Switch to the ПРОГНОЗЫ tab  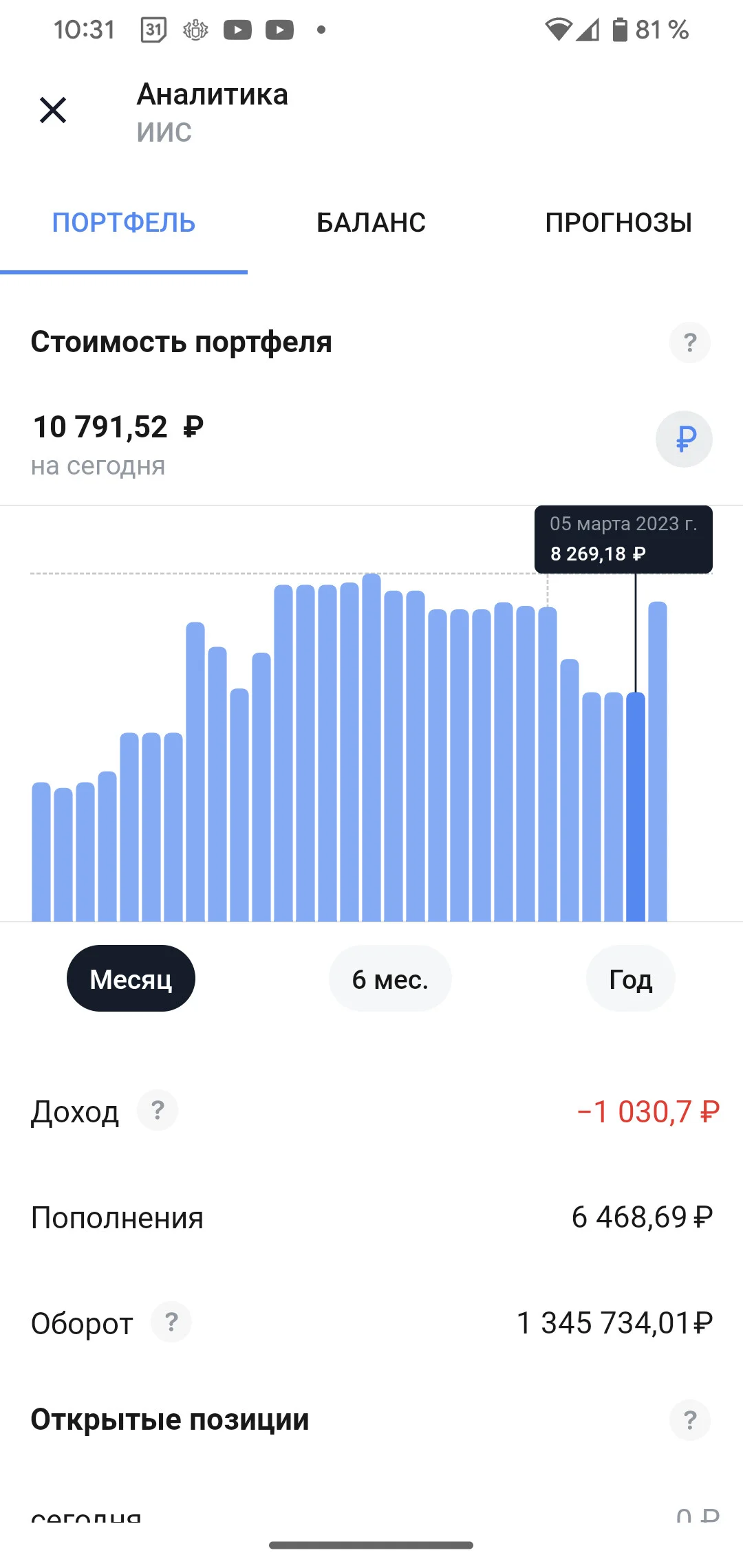coord(618,223)
